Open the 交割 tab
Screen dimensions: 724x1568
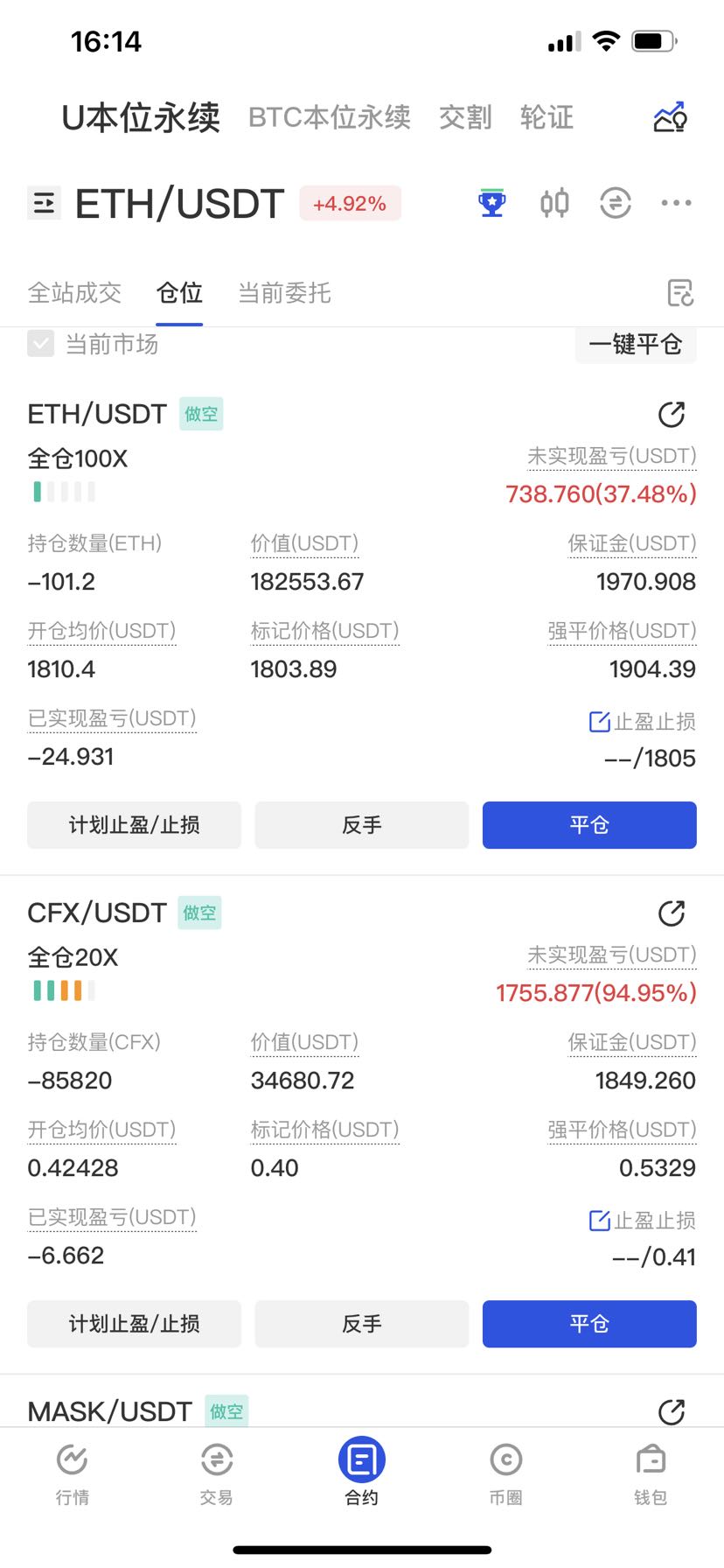465,117
